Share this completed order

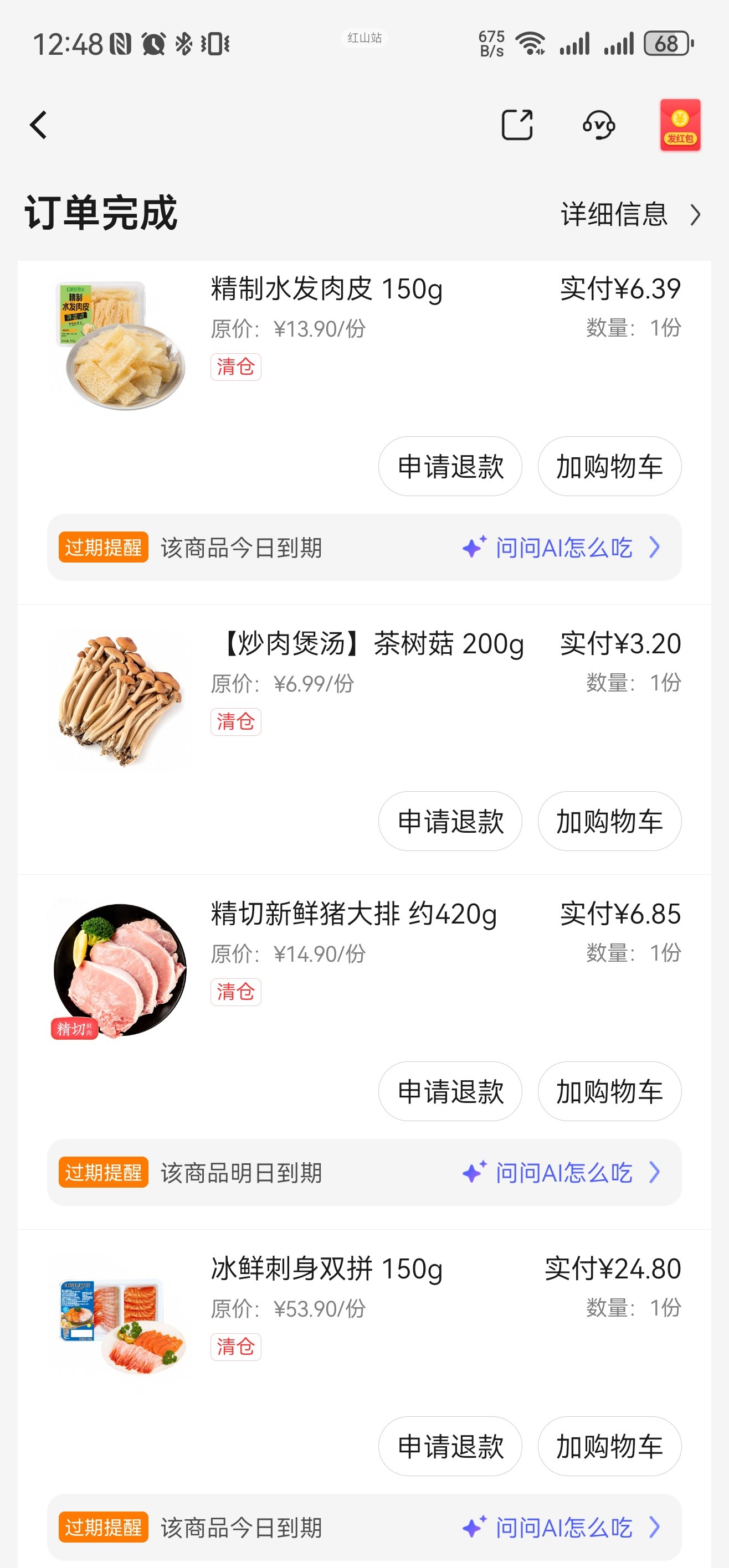point(516,125)
